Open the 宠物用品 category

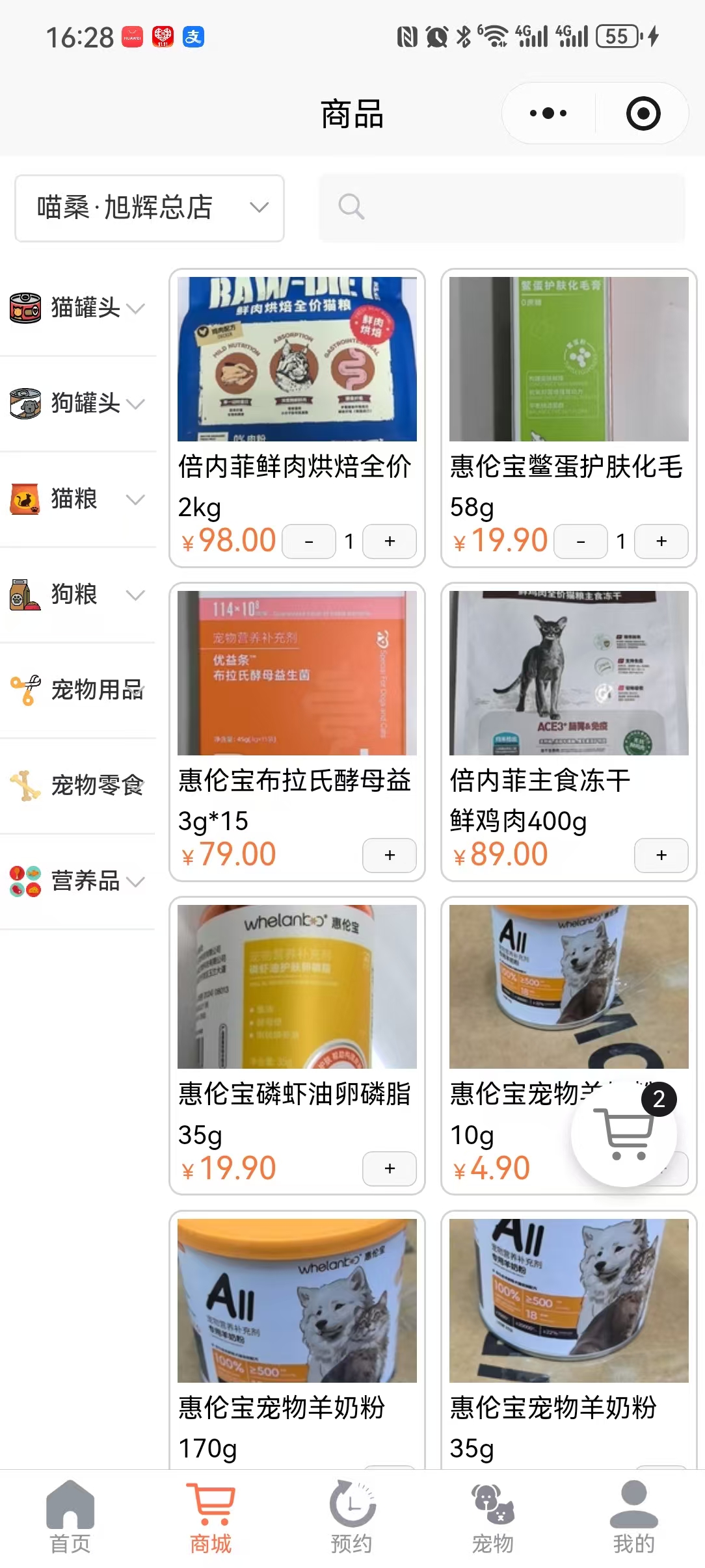[78, 690]
